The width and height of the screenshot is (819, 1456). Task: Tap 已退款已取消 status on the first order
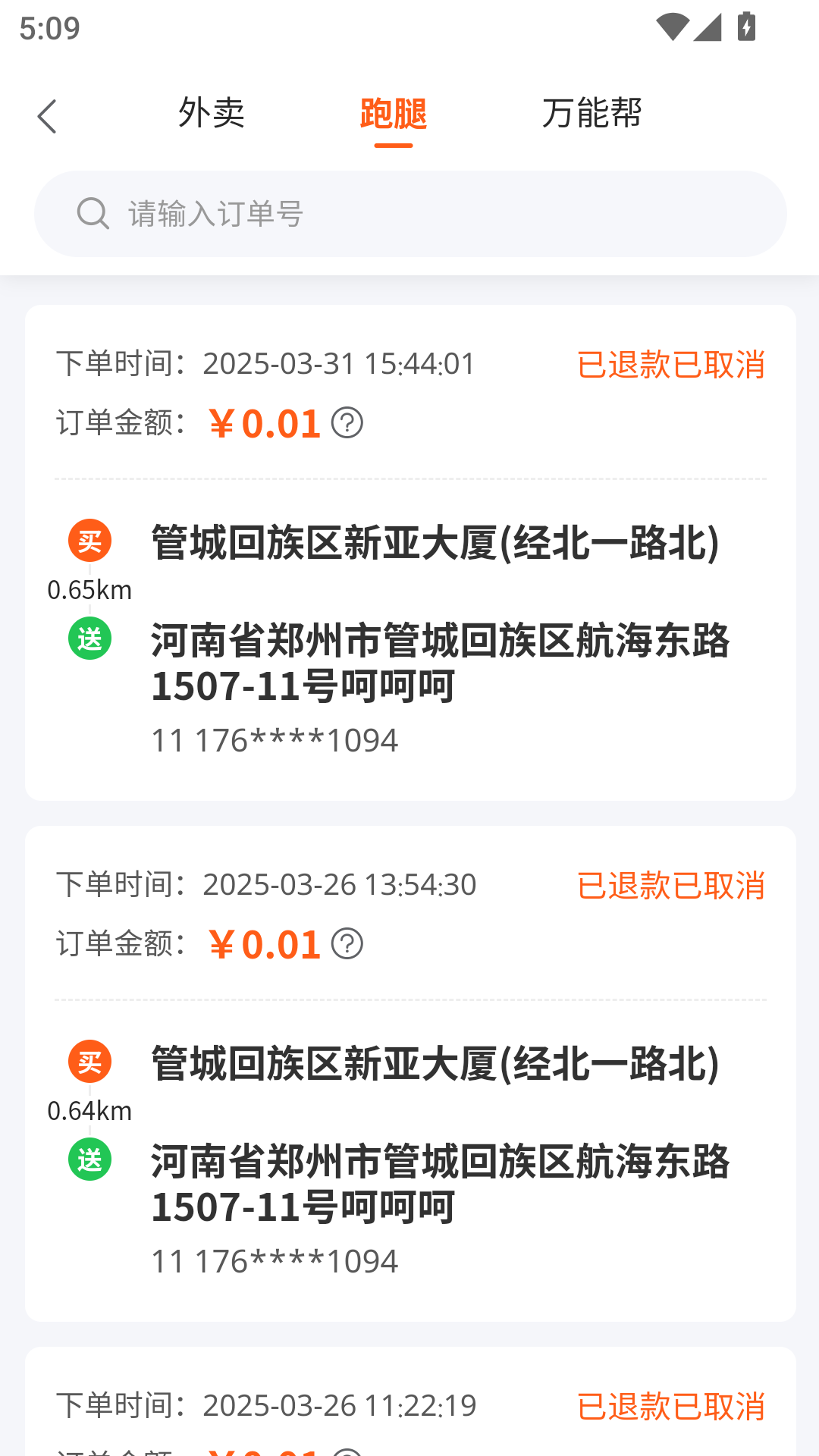click(x=672, y=363)
